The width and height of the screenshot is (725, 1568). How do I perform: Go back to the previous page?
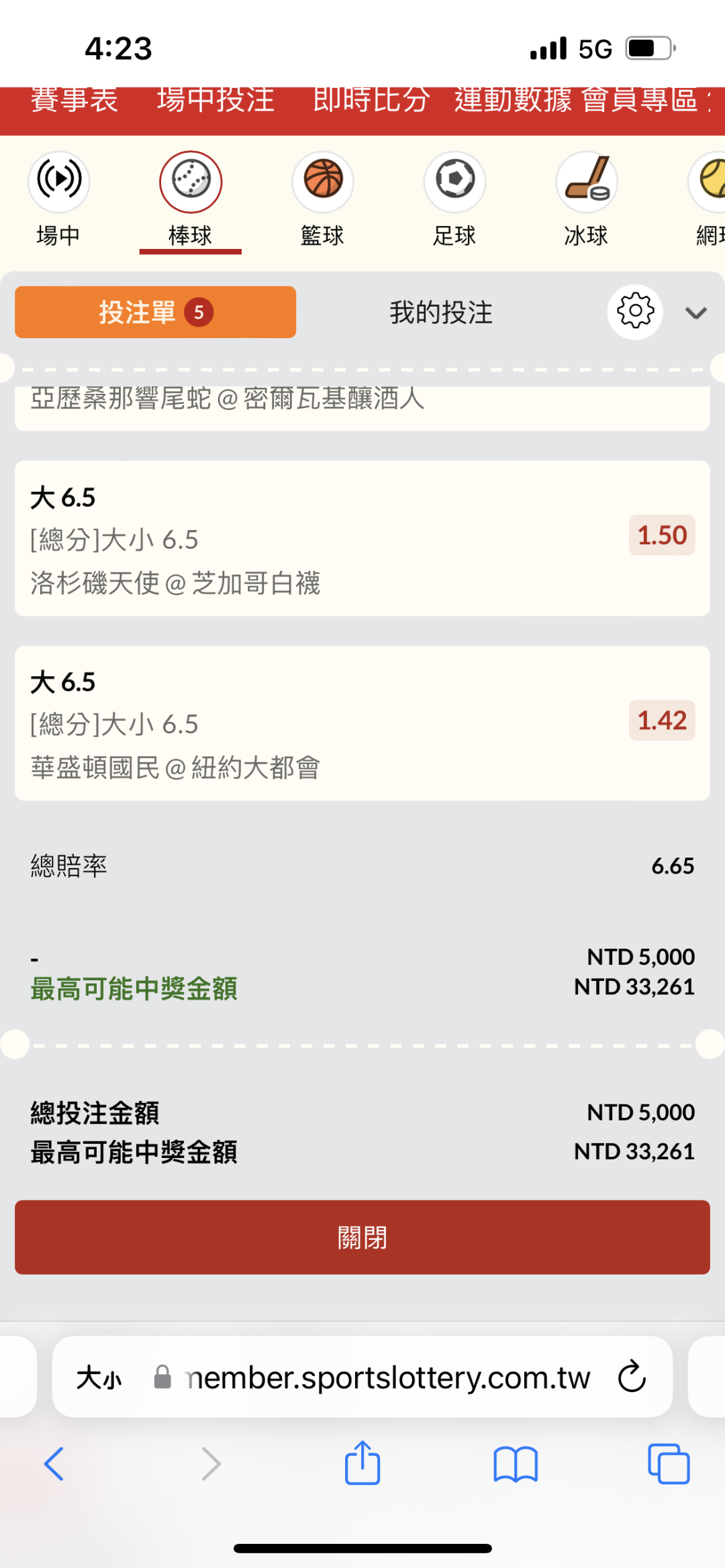(x=54, y=1463)
